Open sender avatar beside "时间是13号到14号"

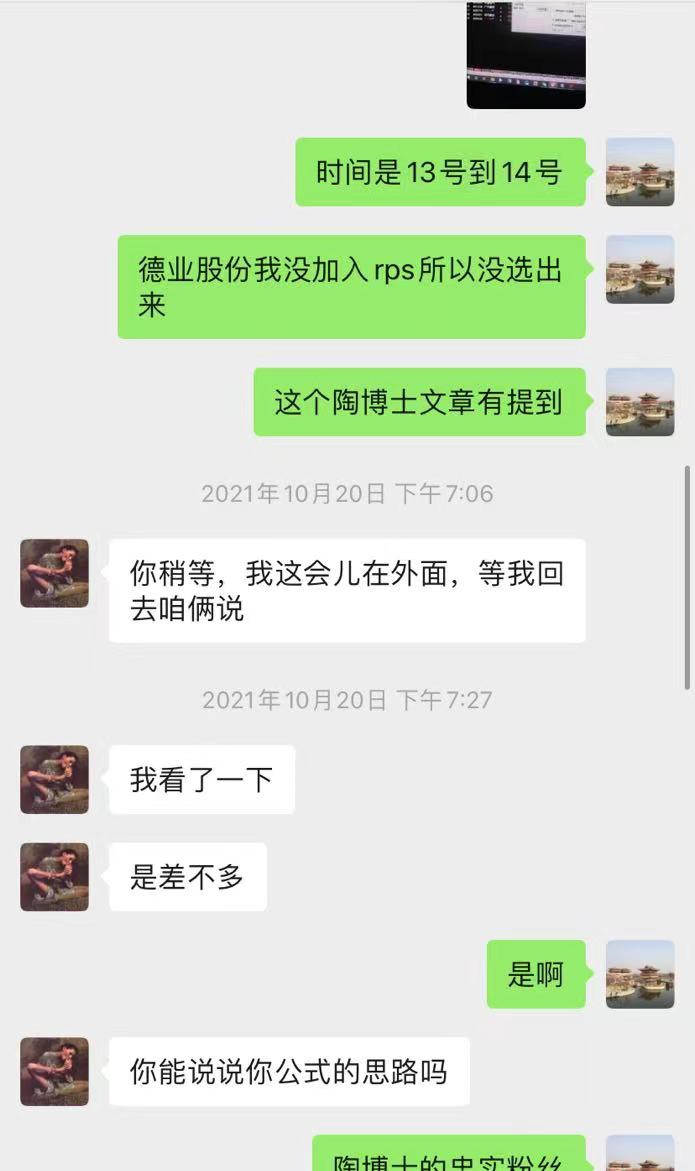coord(640,172)
